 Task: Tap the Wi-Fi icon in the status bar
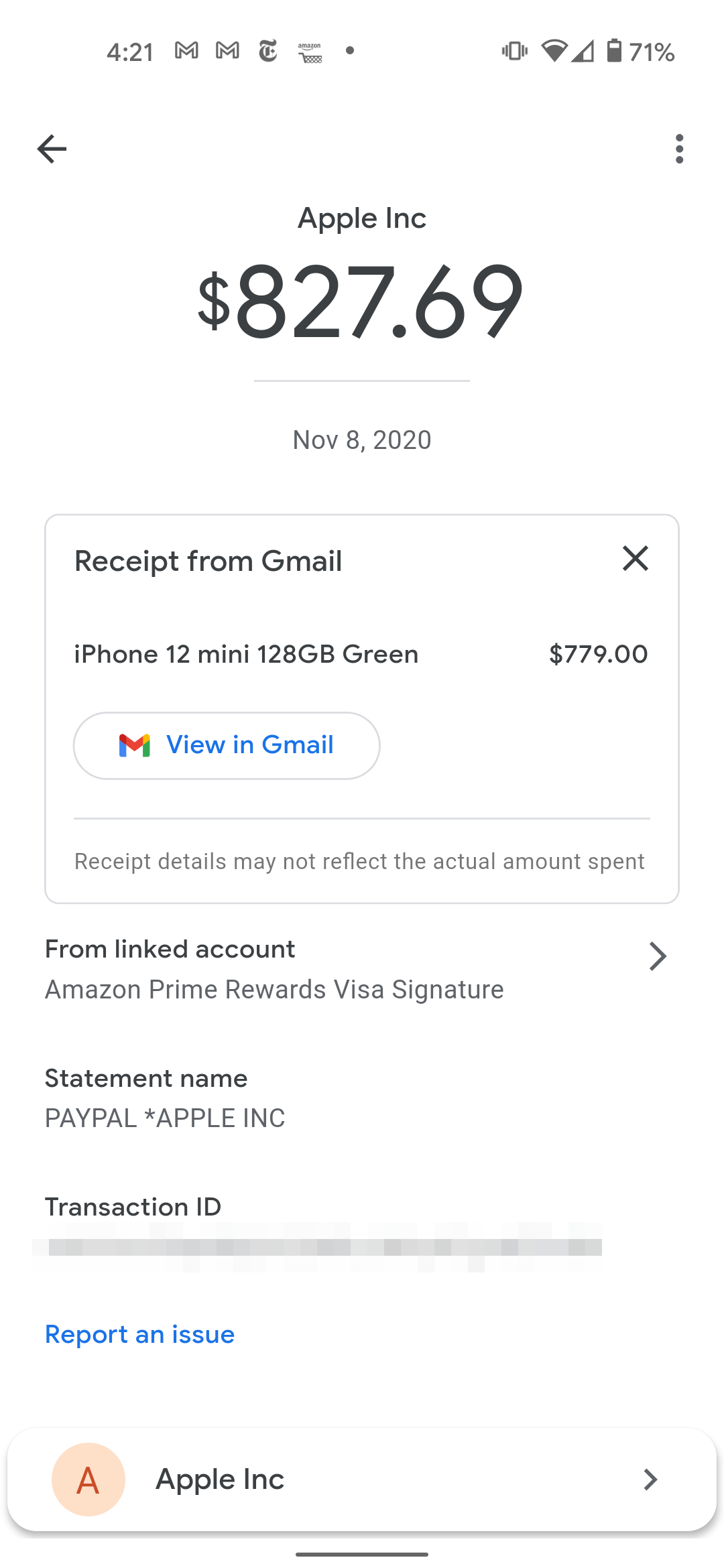coord(554,52)
